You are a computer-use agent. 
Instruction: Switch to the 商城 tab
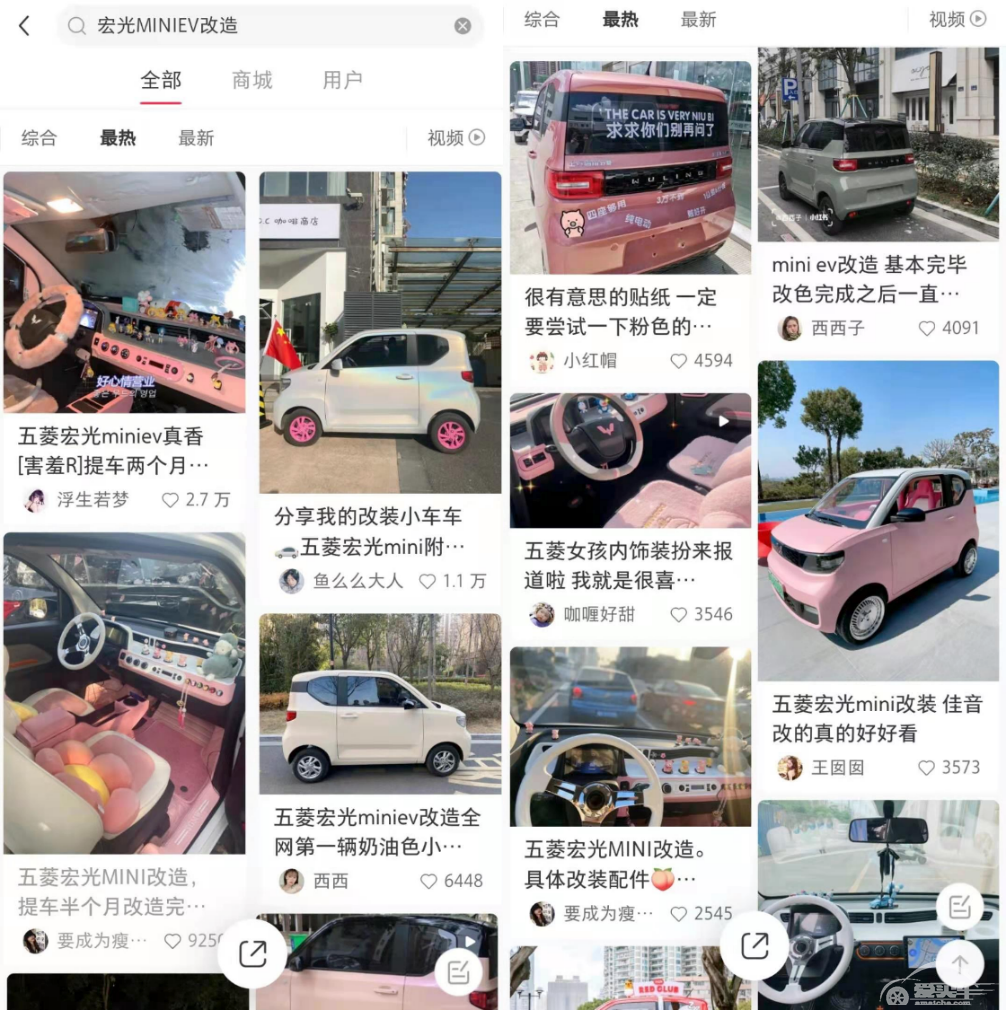pos(251,80)
